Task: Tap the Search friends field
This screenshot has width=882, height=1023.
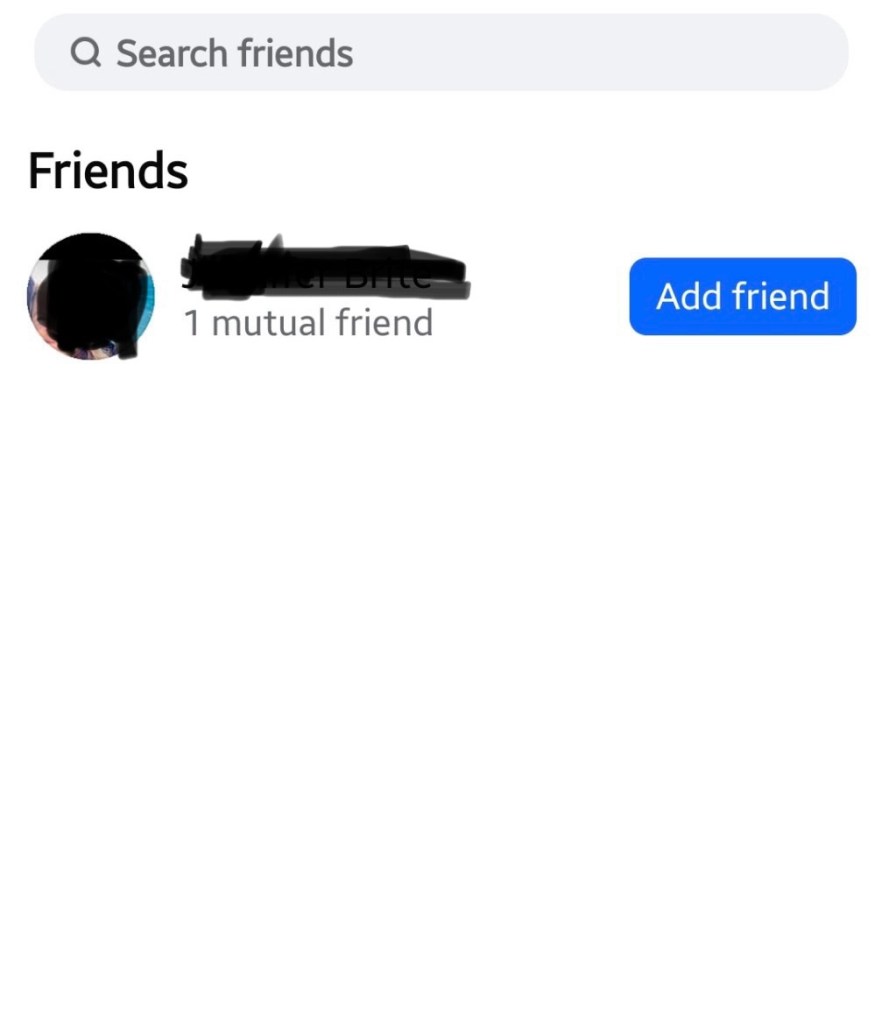Action: [440, 53]
